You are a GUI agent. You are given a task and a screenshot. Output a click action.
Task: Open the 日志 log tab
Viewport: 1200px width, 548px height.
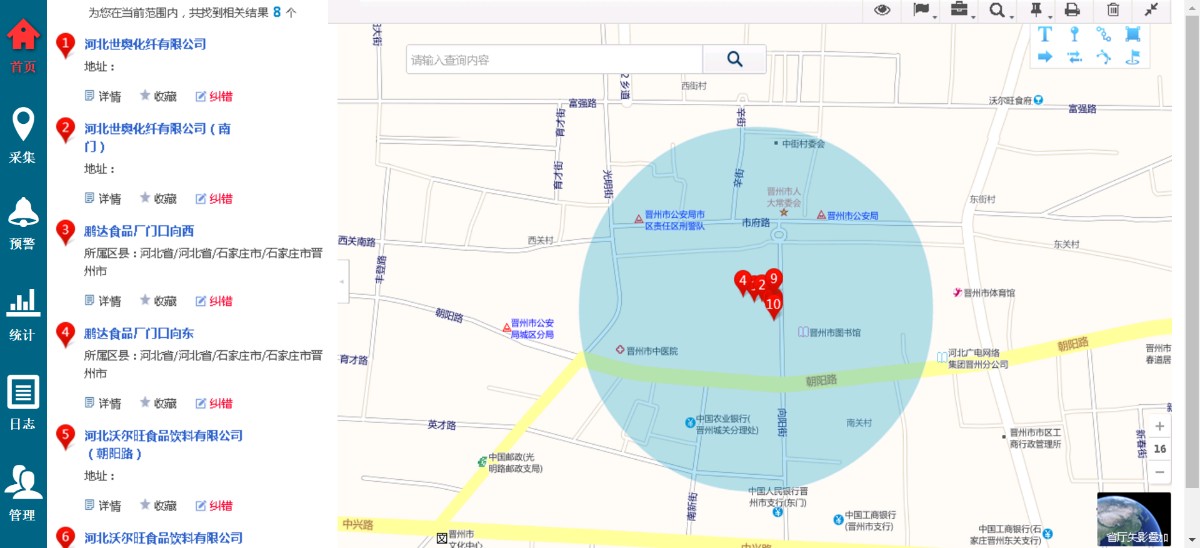[x=23, y=403]
